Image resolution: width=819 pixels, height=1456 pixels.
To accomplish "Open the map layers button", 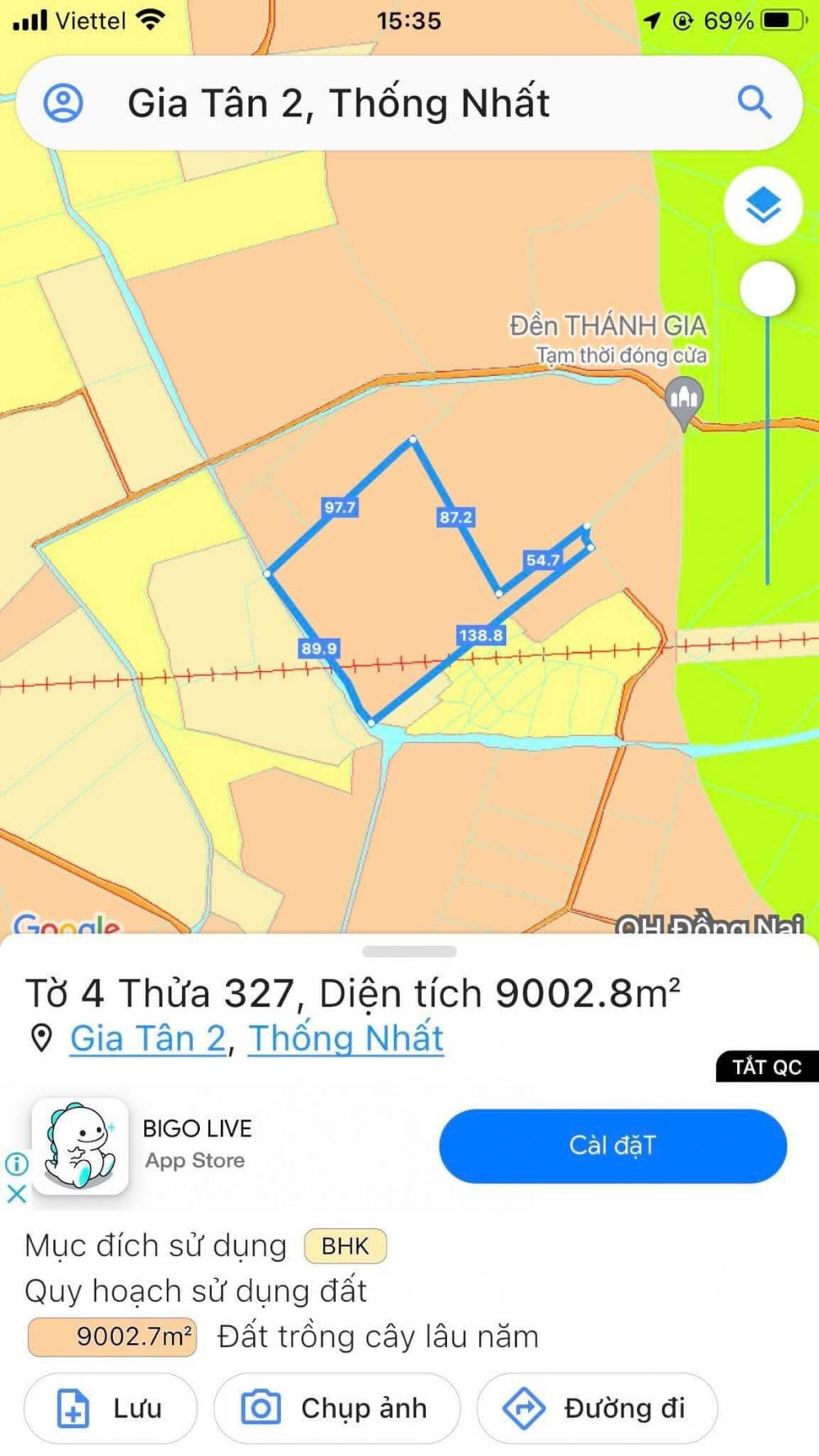I will click(x=763, y=205).
